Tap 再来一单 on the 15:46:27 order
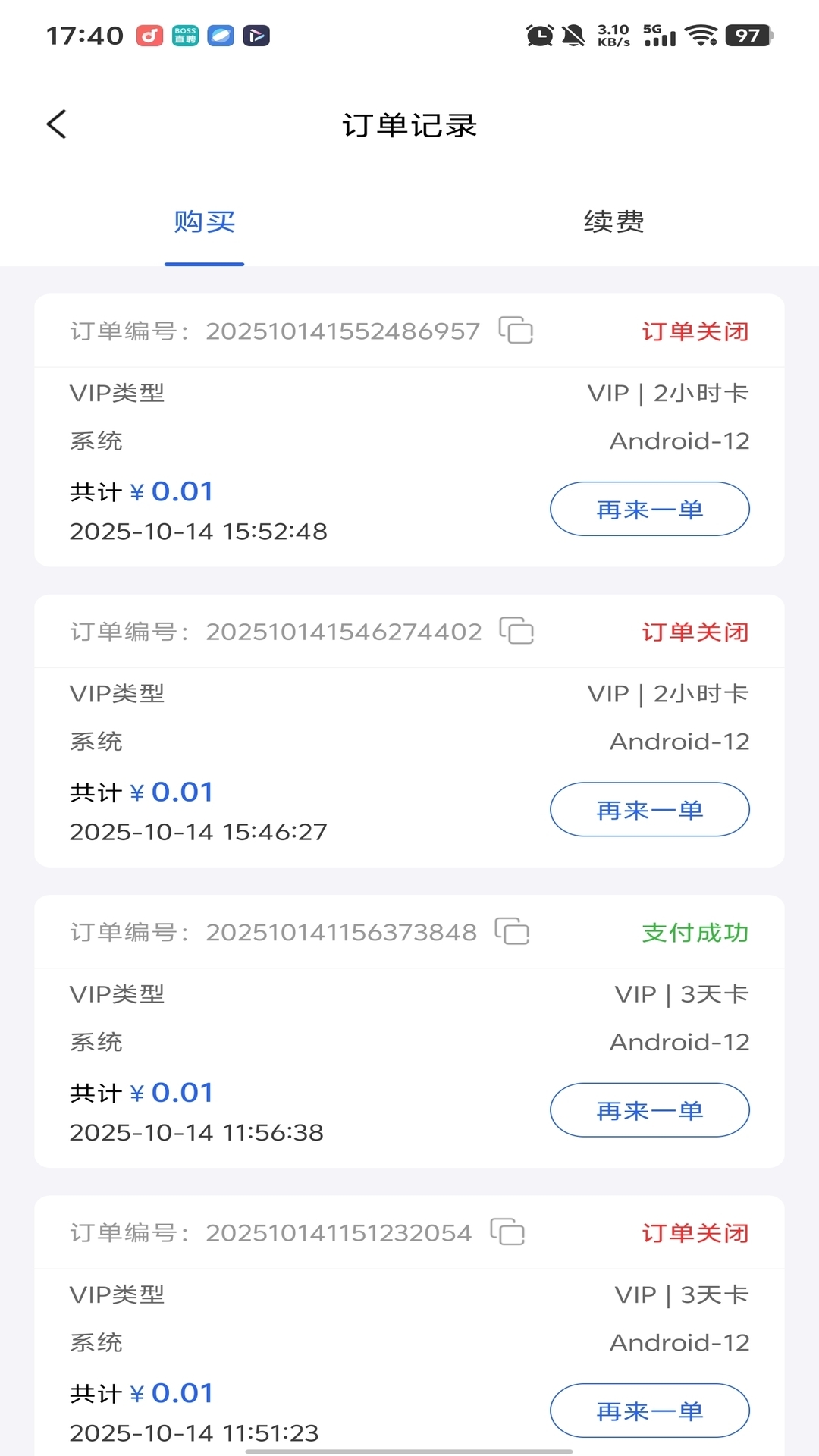The image size is (819, 1456). coord(649,810)
